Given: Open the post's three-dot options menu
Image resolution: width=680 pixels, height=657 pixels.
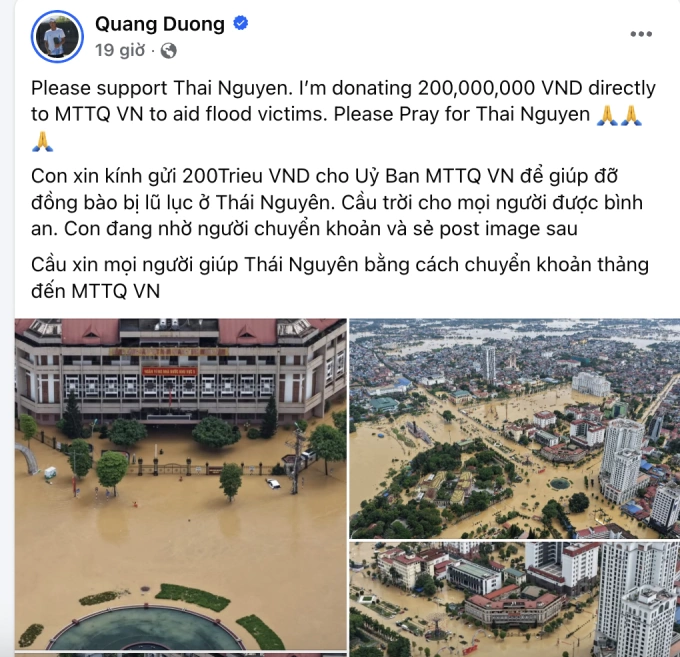Looking at the screenshot, I should [x=641, y=34].
